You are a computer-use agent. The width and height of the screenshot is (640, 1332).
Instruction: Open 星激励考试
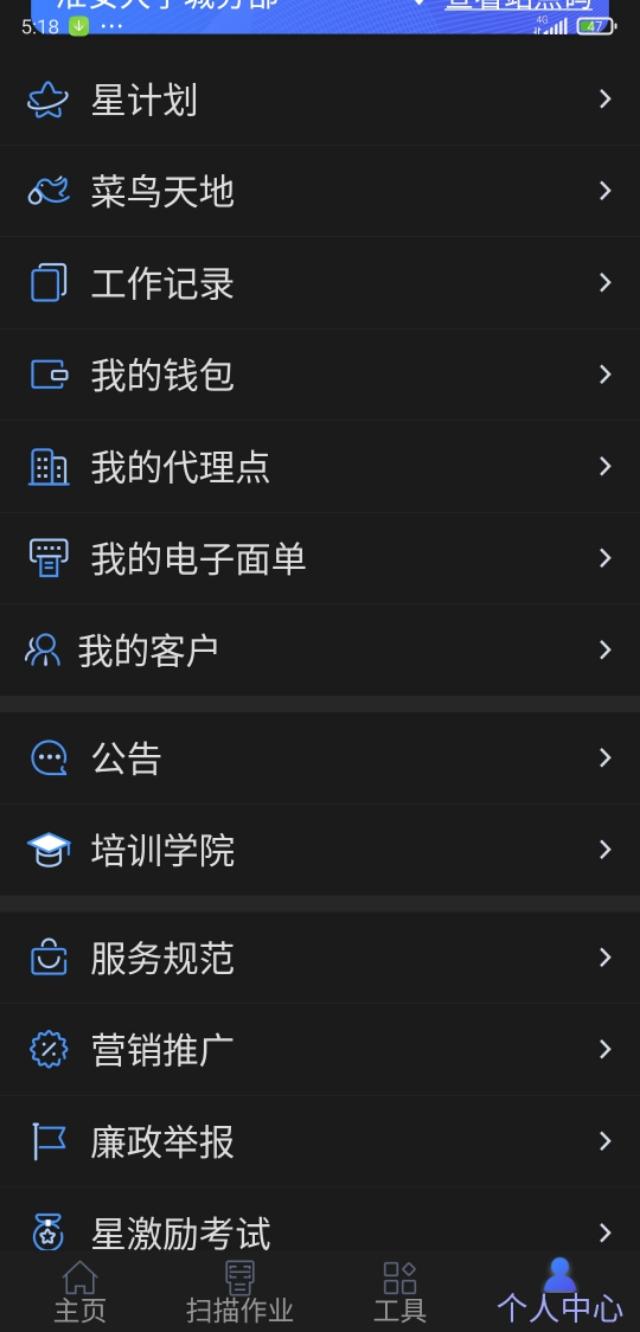(320, 1232)
